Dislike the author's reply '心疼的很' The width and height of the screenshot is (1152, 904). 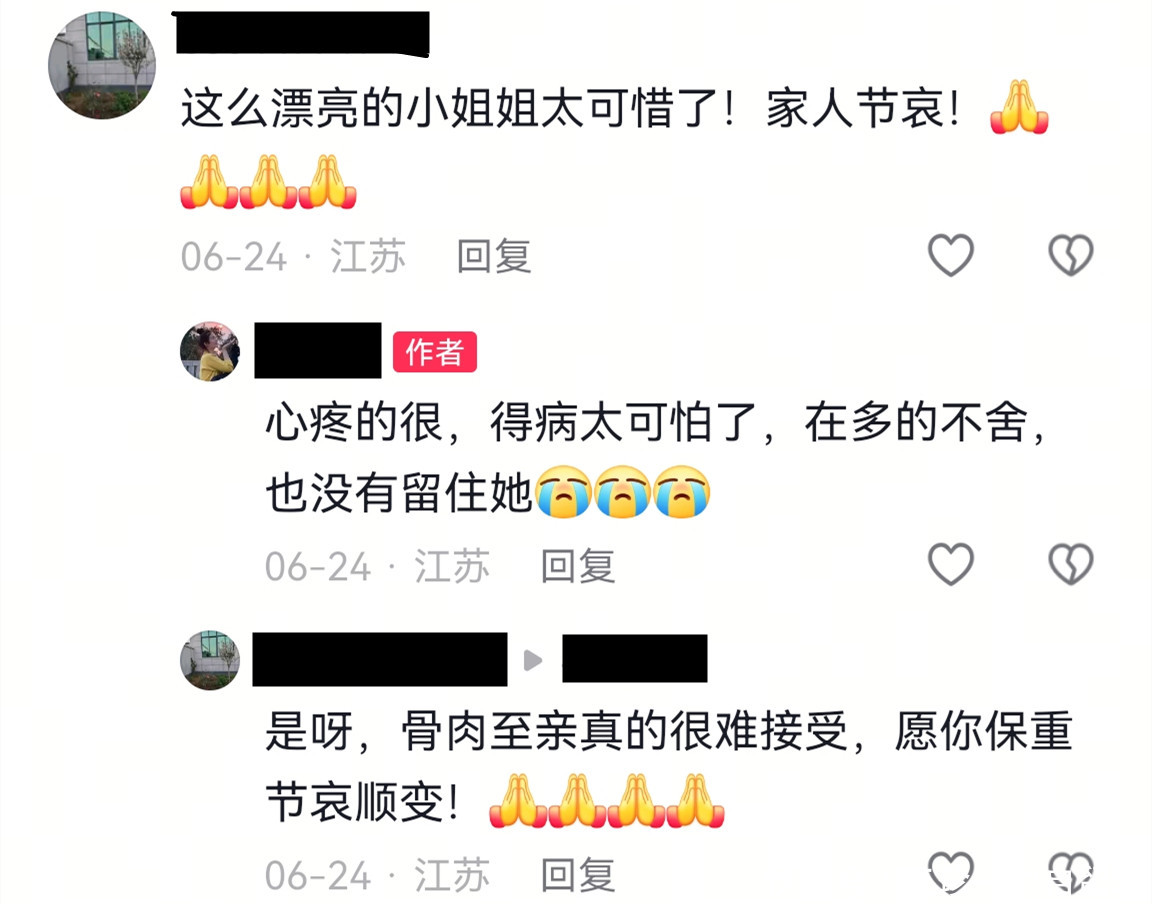1071,565
